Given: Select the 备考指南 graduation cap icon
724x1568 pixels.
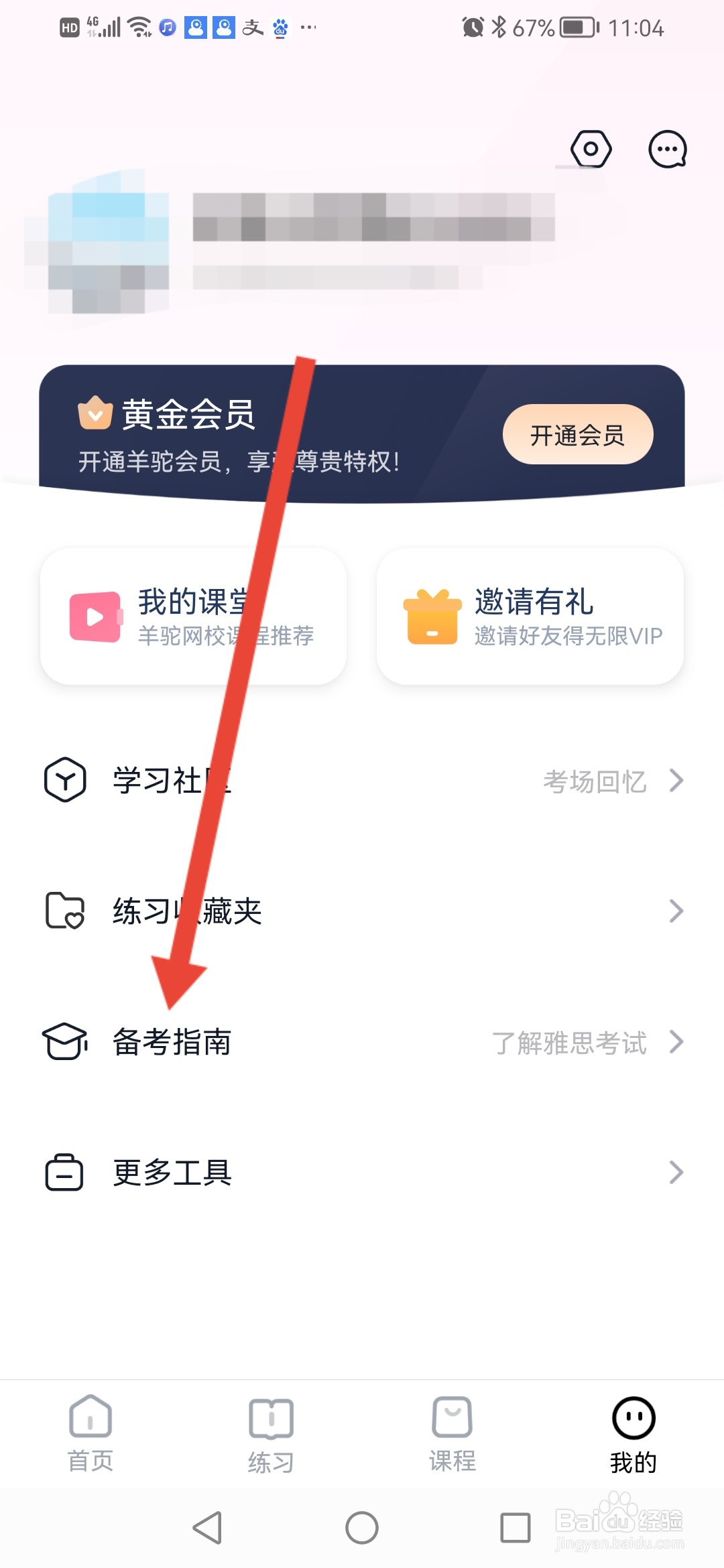Looking at the screenshot, I should pyautogui.click(x=64, y=1042).
